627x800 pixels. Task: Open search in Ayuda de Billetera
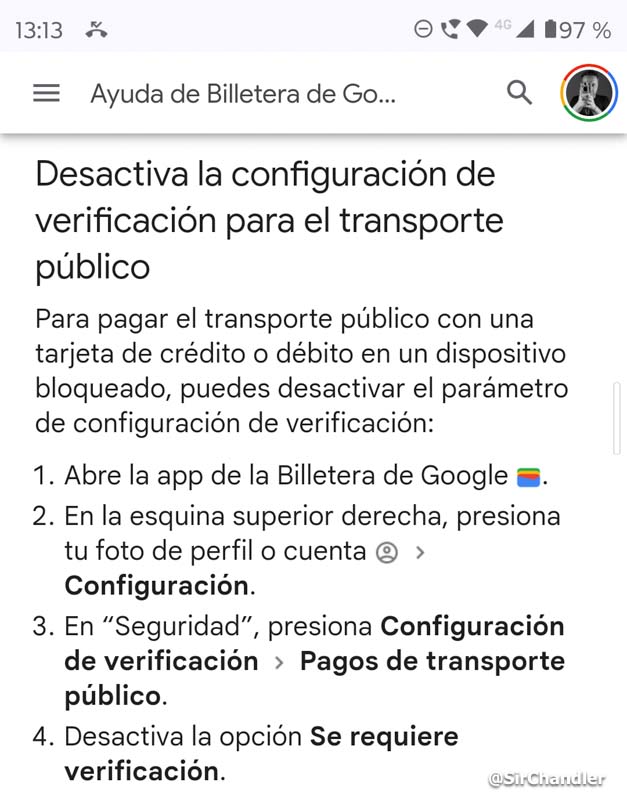pos(519,93)
